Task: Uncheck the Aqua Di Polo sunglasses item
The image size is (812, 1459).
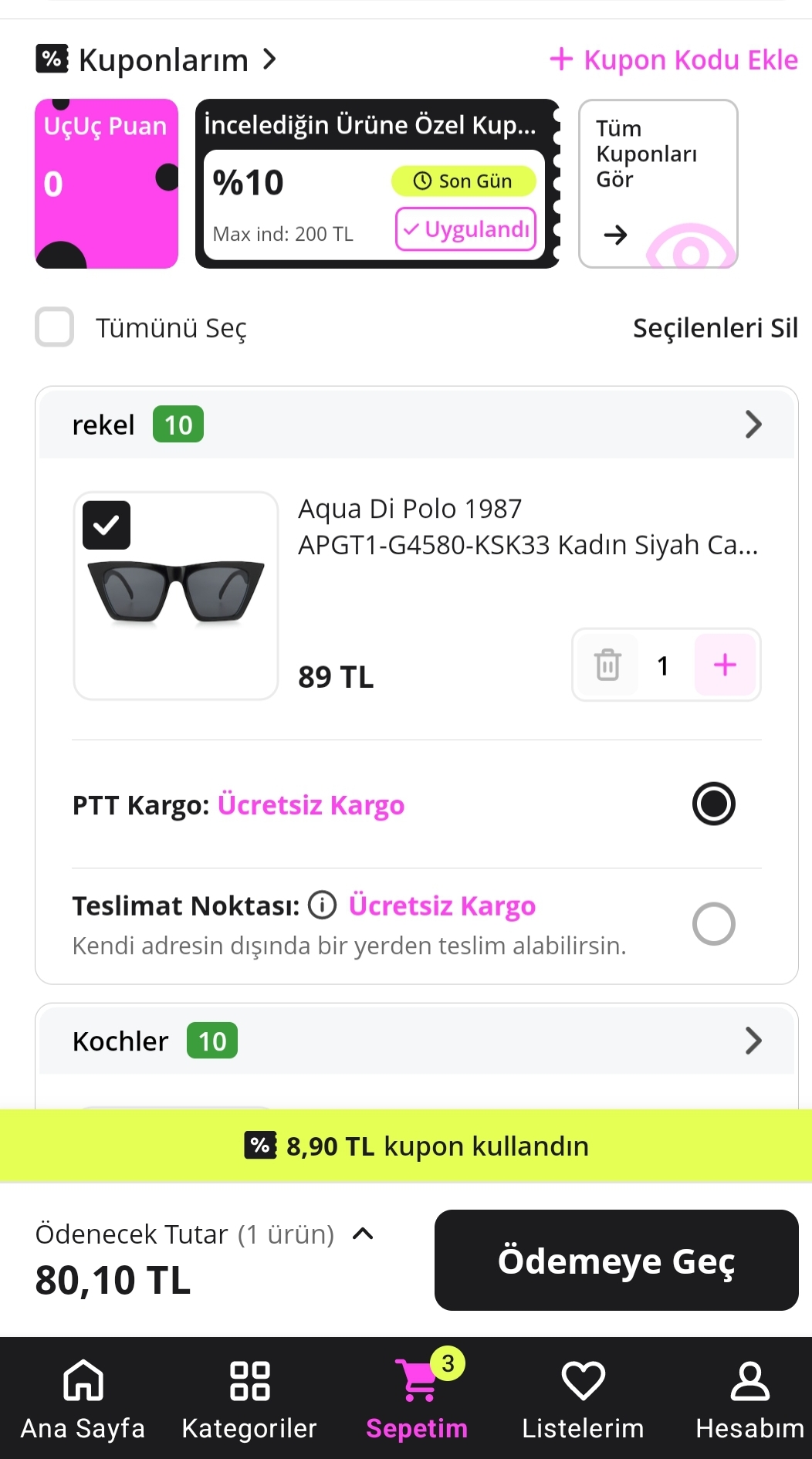Action: click(107, 526)
